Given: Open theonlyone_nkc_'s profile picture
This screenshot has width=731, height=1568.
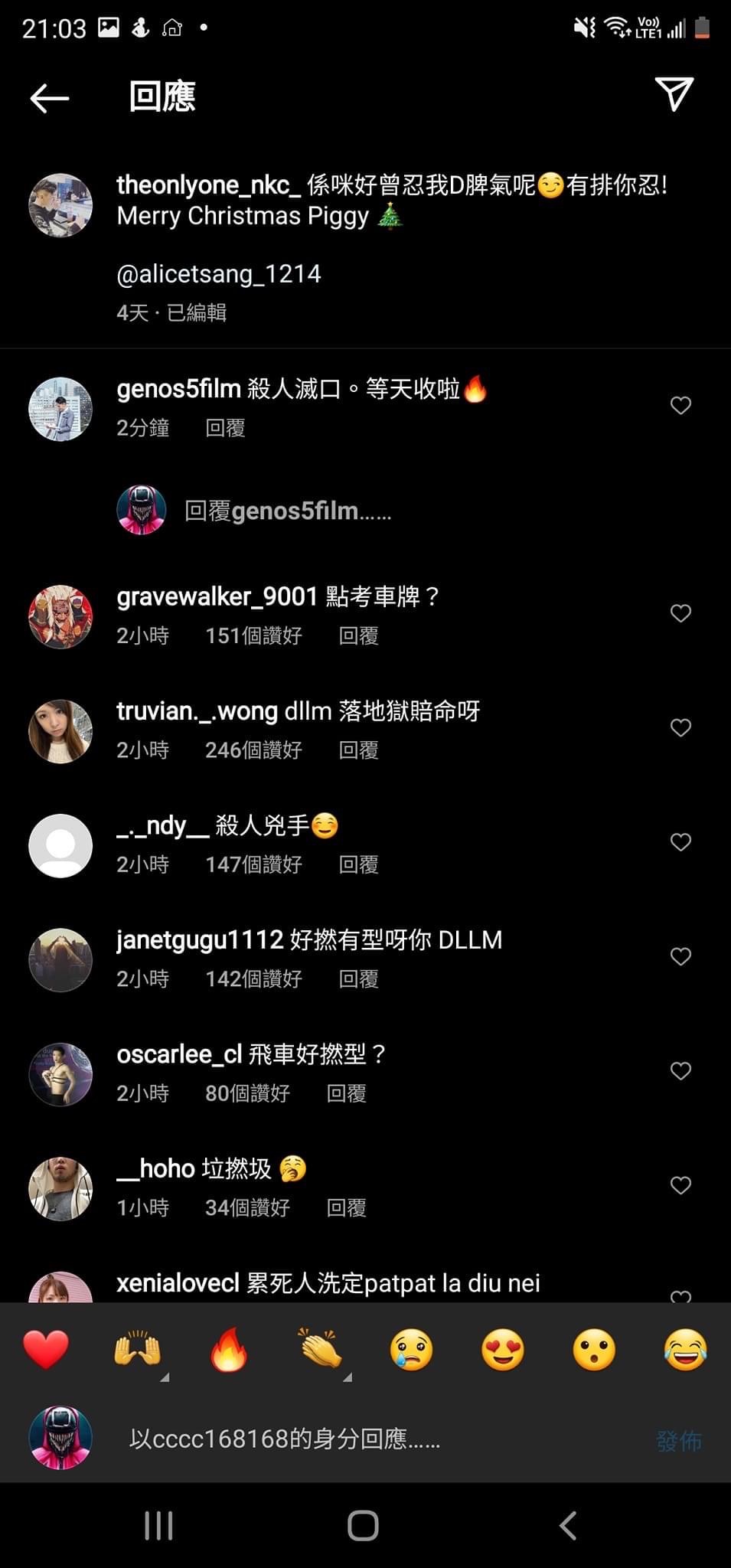Looking at the screenshot, I should (60, 205).
